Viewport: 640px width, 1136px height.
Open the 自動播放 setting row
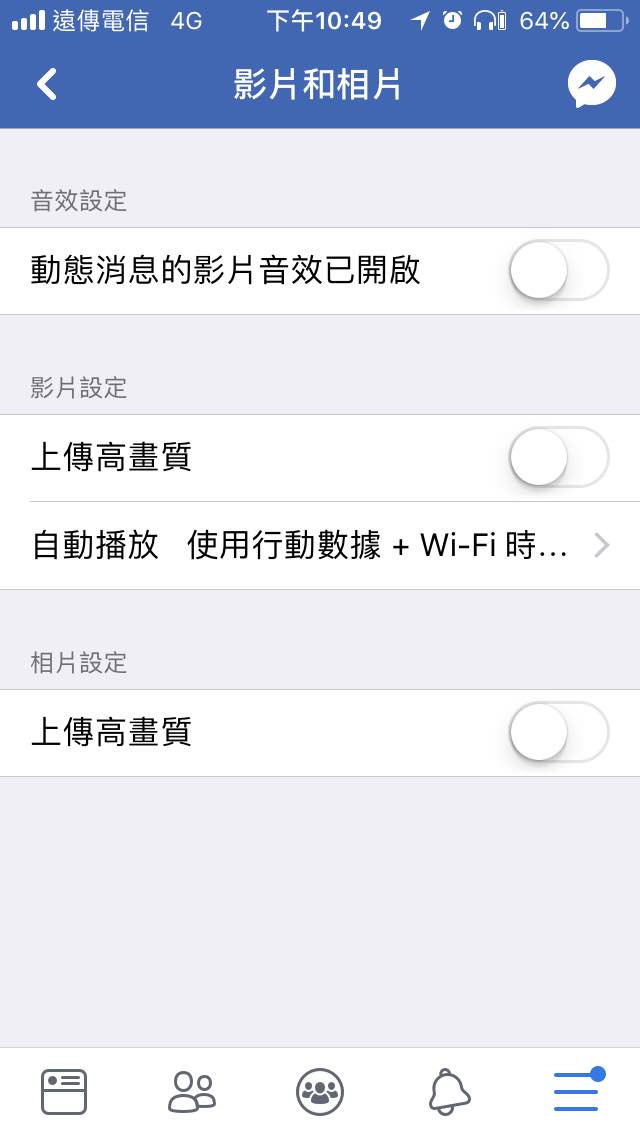pyautogui.click(x=320, y=545)
